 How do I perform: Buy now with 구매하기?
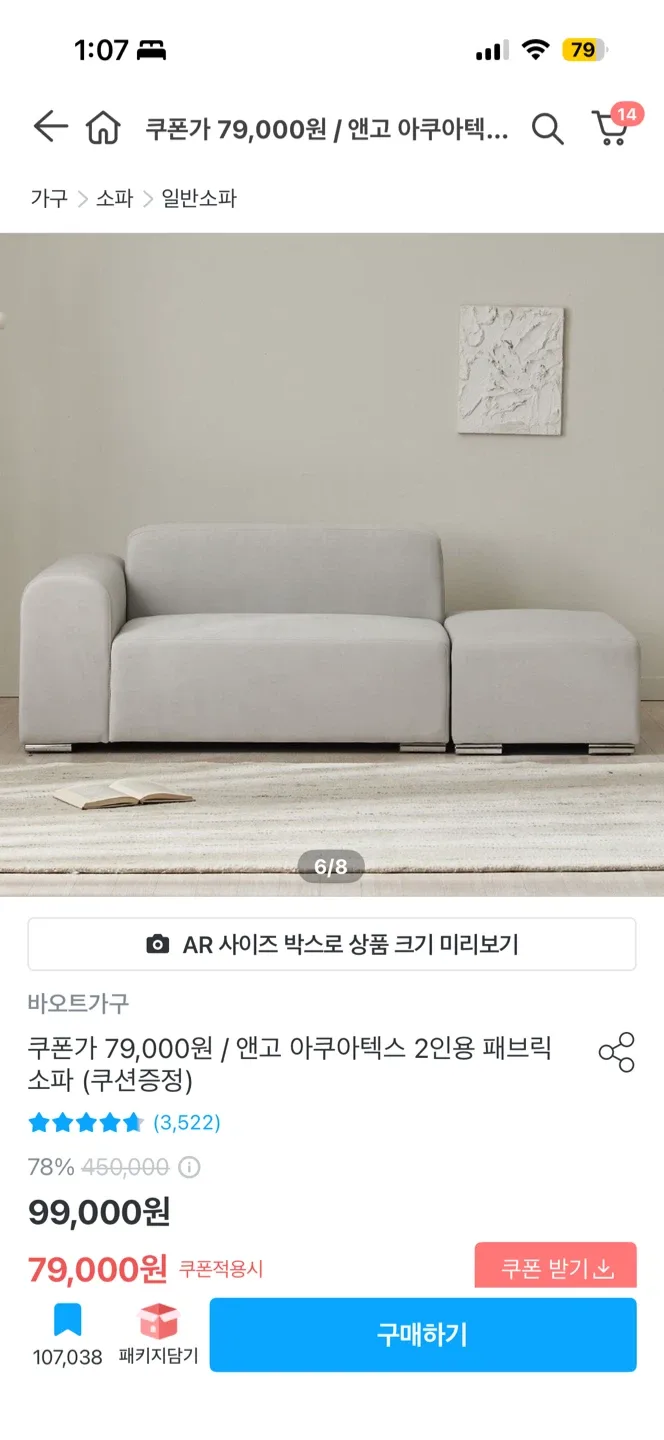tap(422, 1334)
